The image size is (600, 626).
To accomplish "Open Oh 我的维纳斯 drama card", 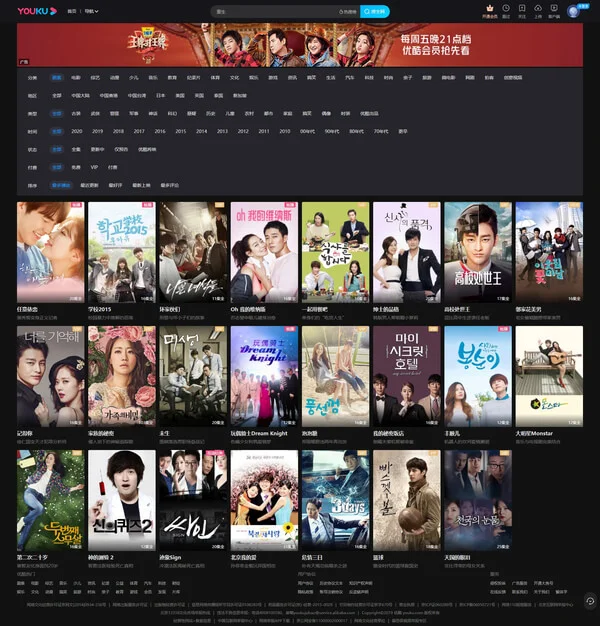I will (264, 252).
